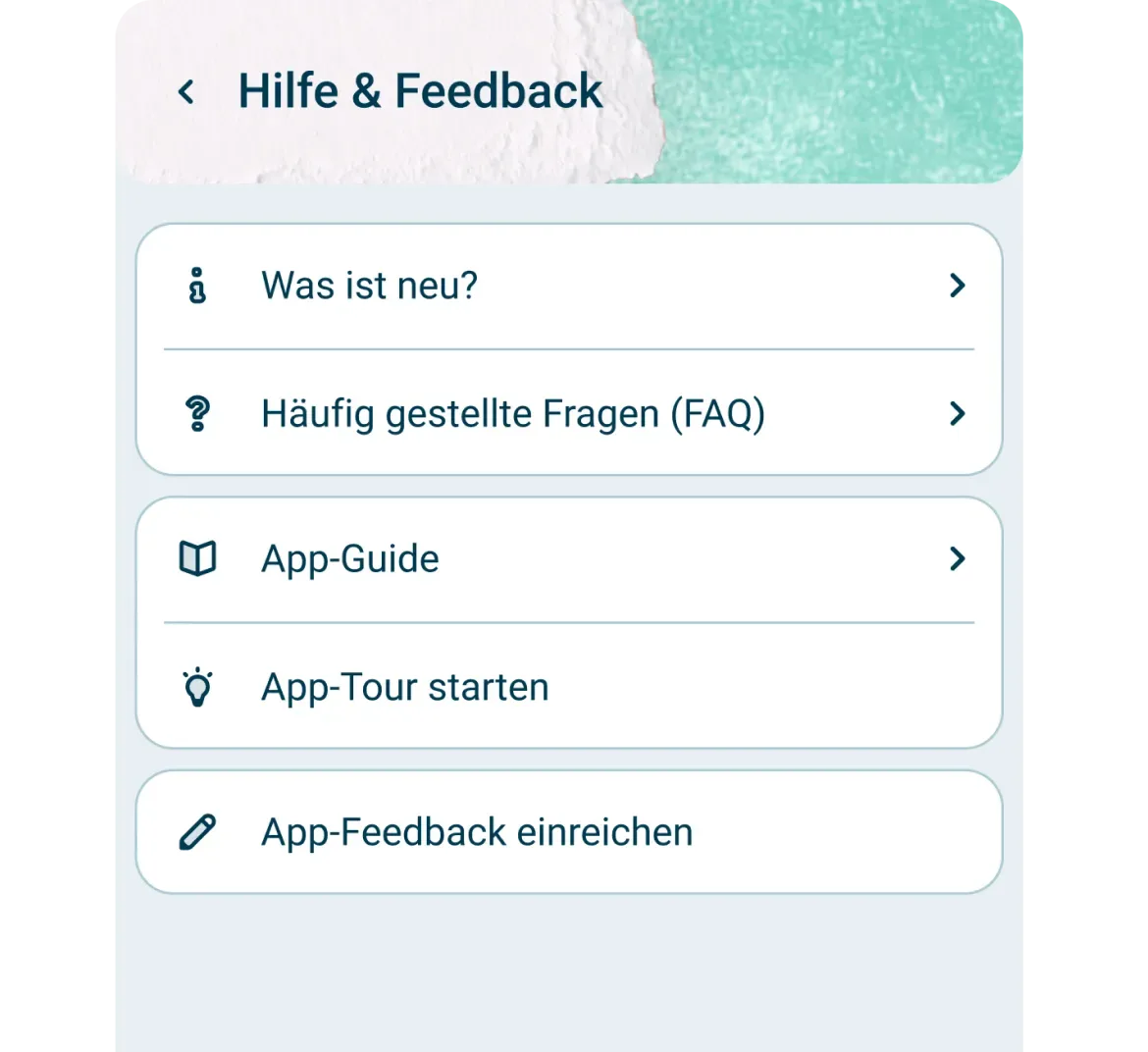Open the App-Guide
The height and width of the screenshot is (1052, 1148).
coord(568,559)
